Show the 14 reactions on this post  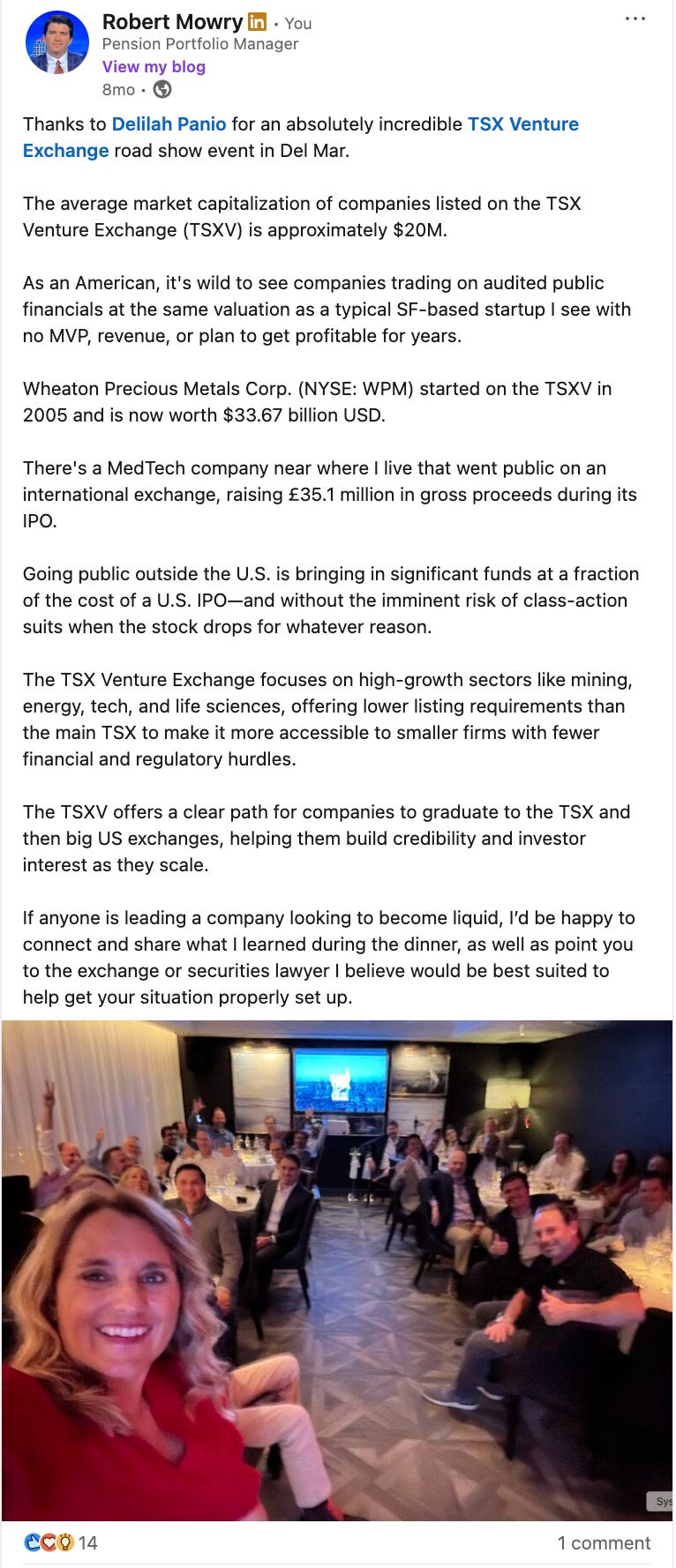pyautogui.click(x=61, y=1542)
